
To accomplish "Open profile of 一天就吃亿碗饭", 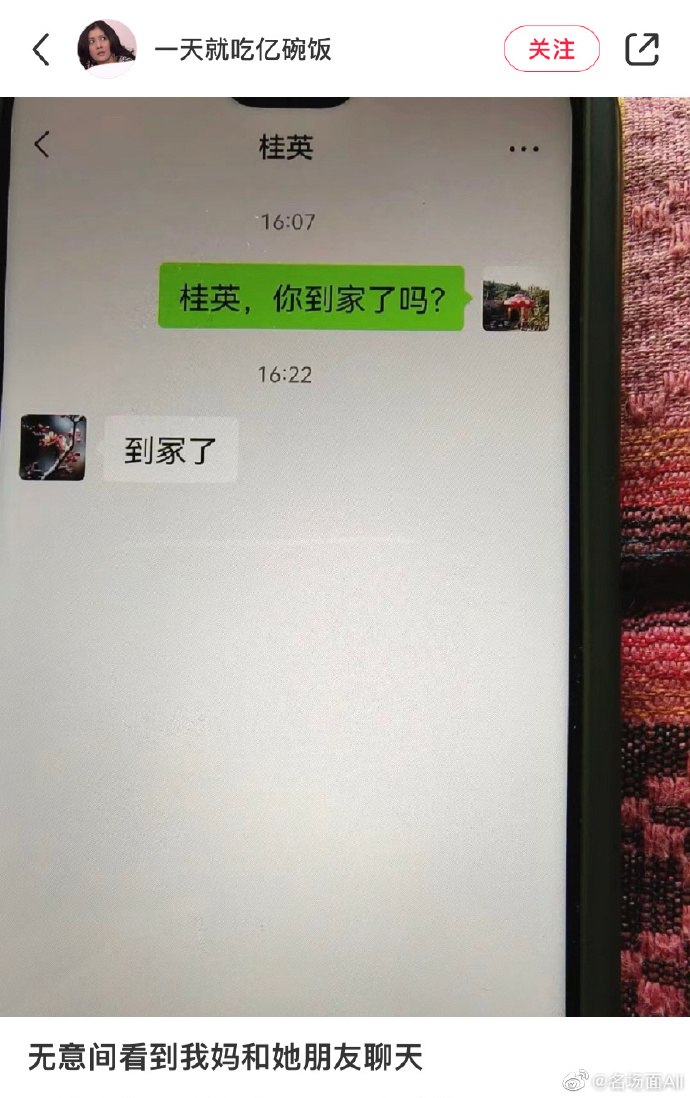I will [243, 49].
